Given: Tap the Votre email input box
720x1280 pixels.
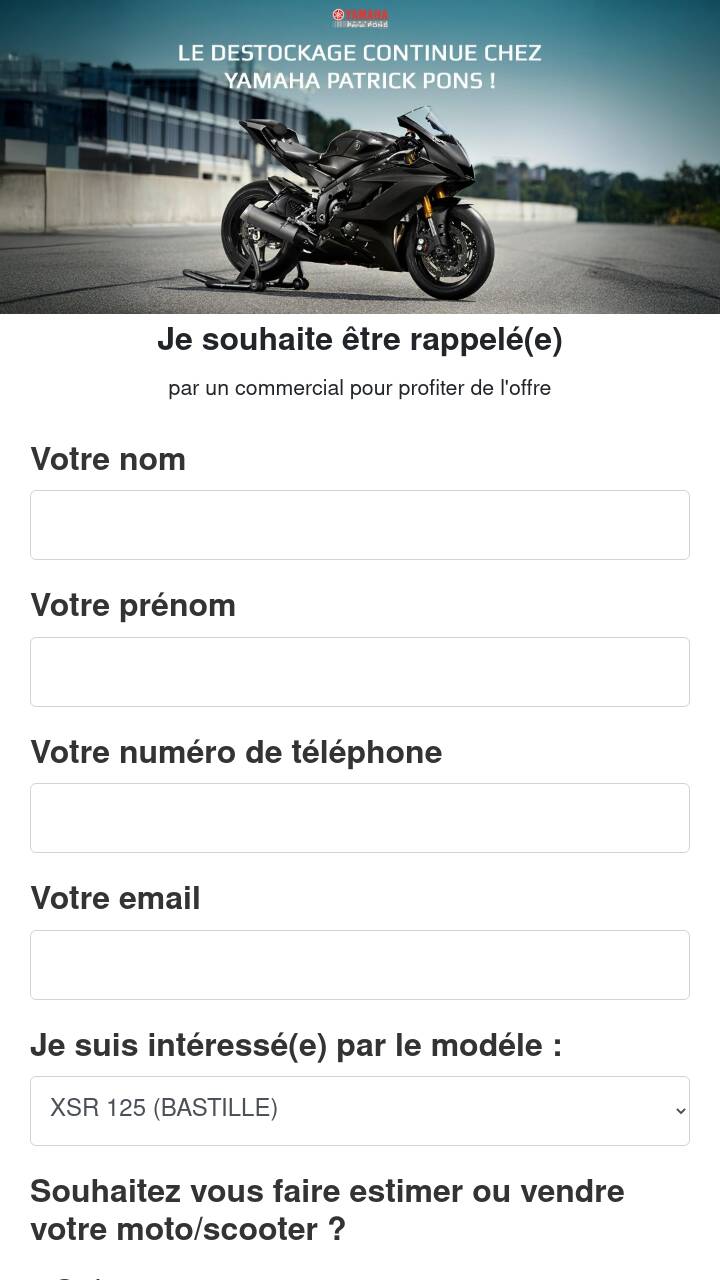Looking at the screenshot, I should [360, 965].
